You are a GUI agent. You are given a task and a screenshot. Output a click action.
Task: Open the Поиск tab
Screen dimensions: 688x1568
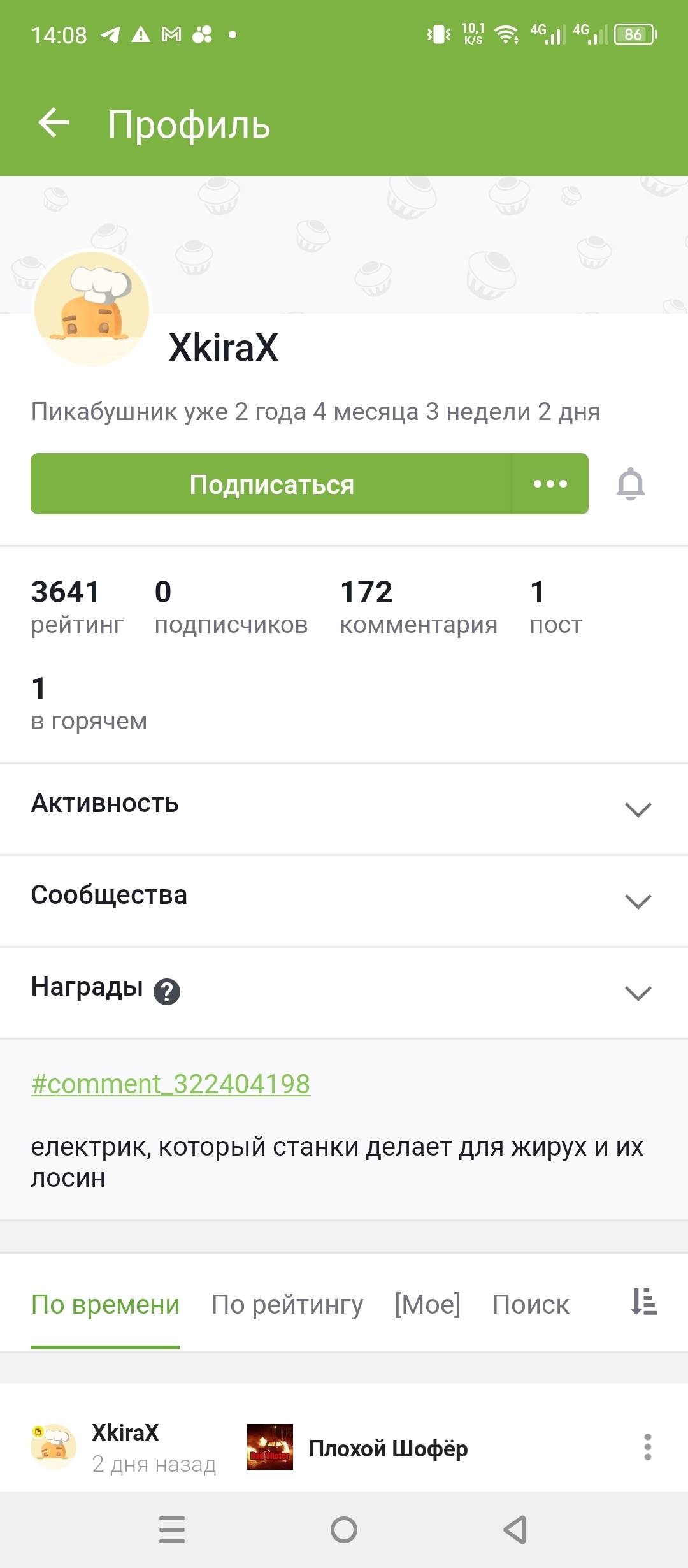(x=531, y=1304)
